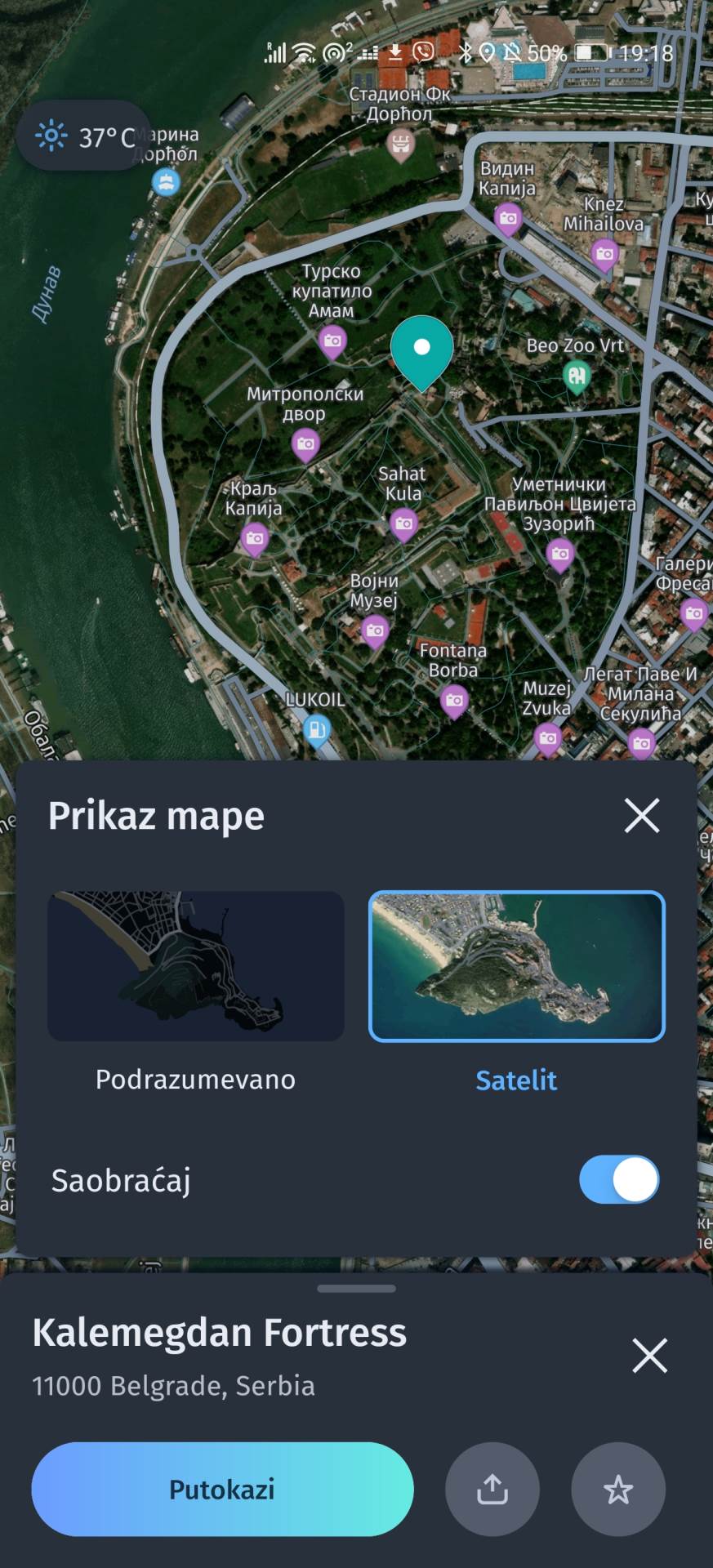
Task: Collapse the Prikaz mape panel
Action: click(642, 815)
